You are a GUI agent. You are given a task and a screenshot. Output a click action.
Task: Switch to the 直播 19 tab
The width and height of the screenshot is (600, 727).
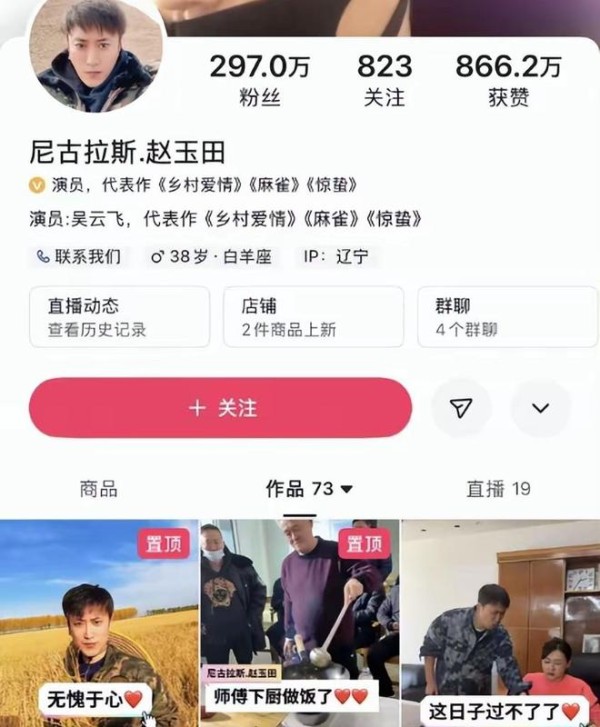[498, 489]
